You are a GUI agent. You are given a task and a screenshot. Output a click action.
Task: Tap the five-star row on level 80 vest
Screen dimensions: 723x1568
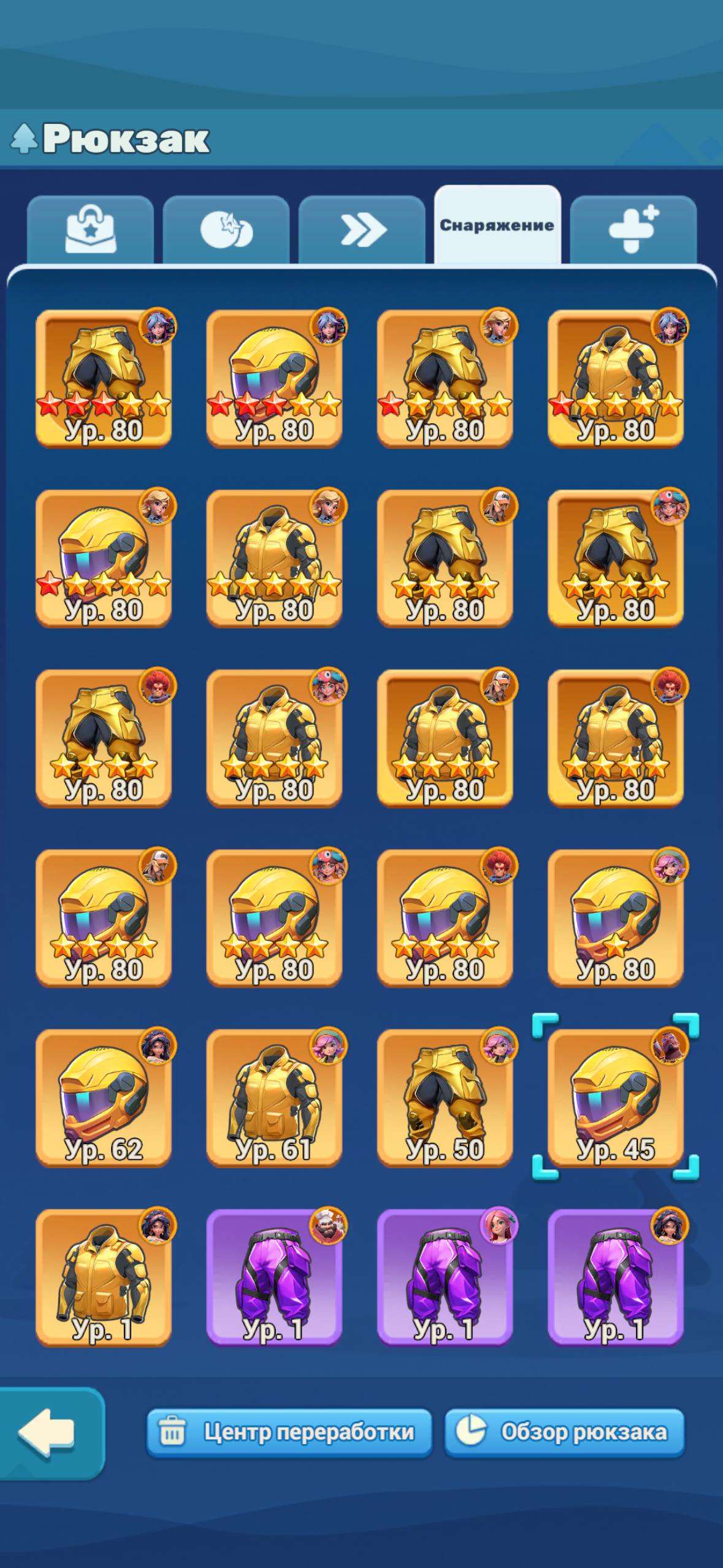tap(274, 587)
